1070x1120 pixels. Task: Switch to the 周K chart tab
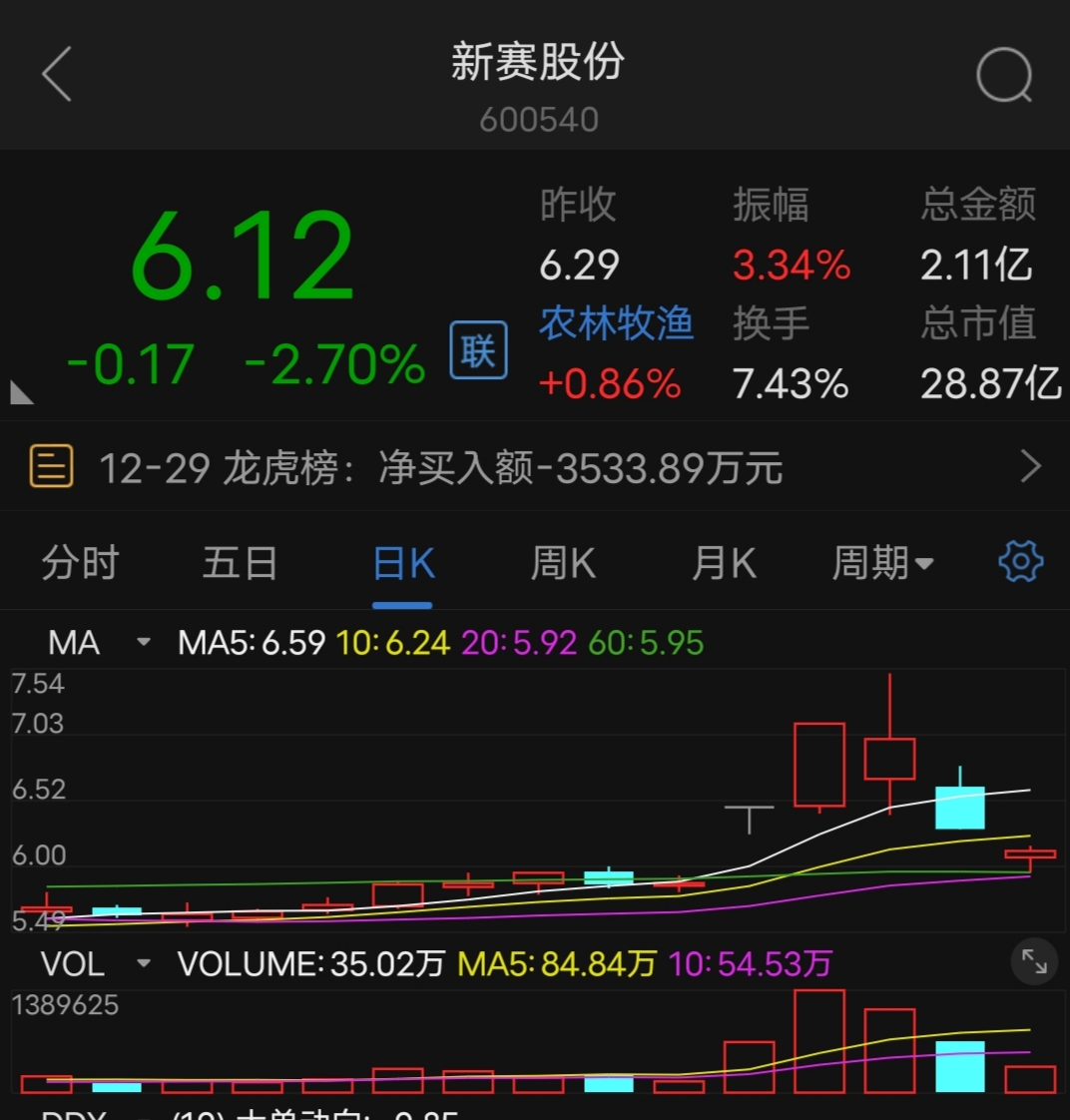pos(563,563)
